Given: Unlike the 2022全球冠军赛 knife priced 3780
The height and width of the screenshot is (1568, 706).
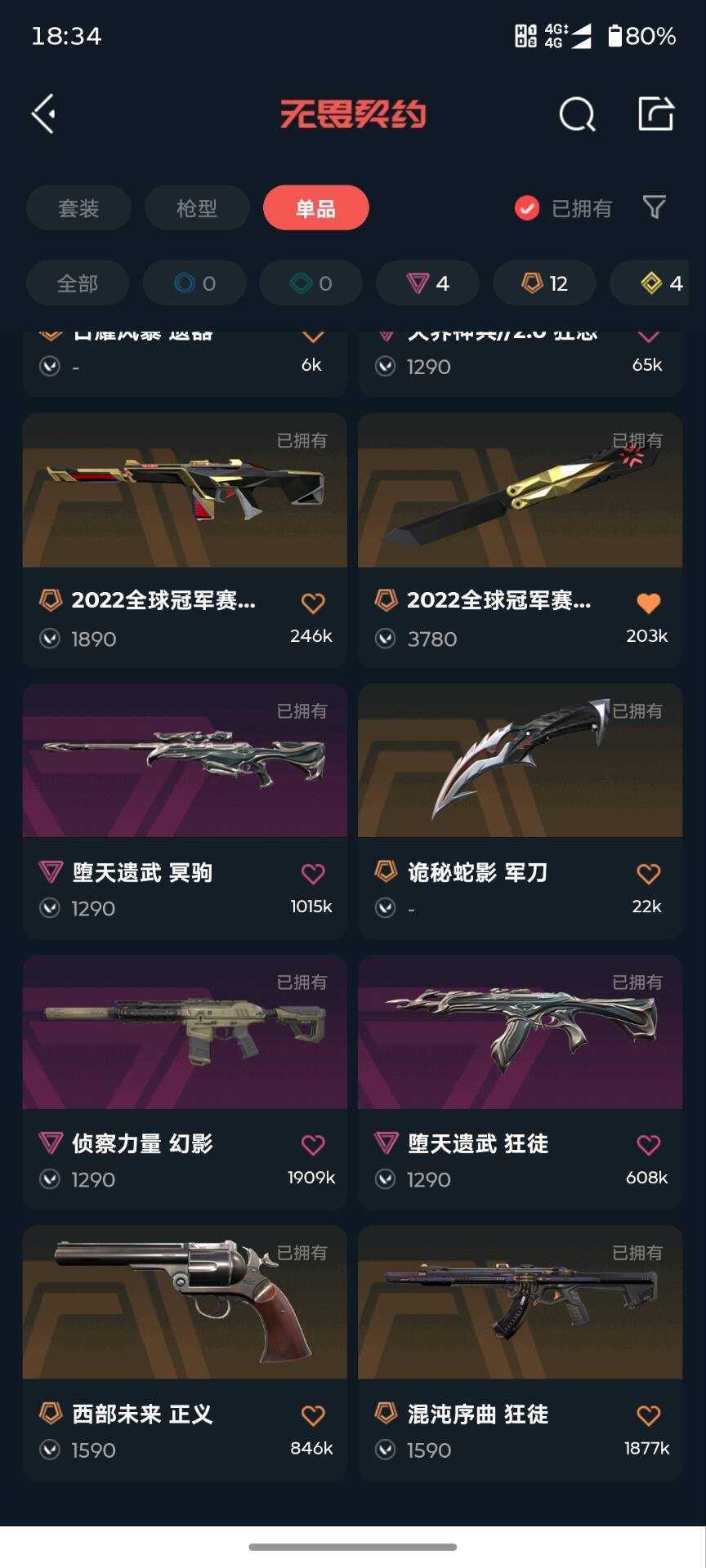Looking at the screenshot, I should [648, 603].
